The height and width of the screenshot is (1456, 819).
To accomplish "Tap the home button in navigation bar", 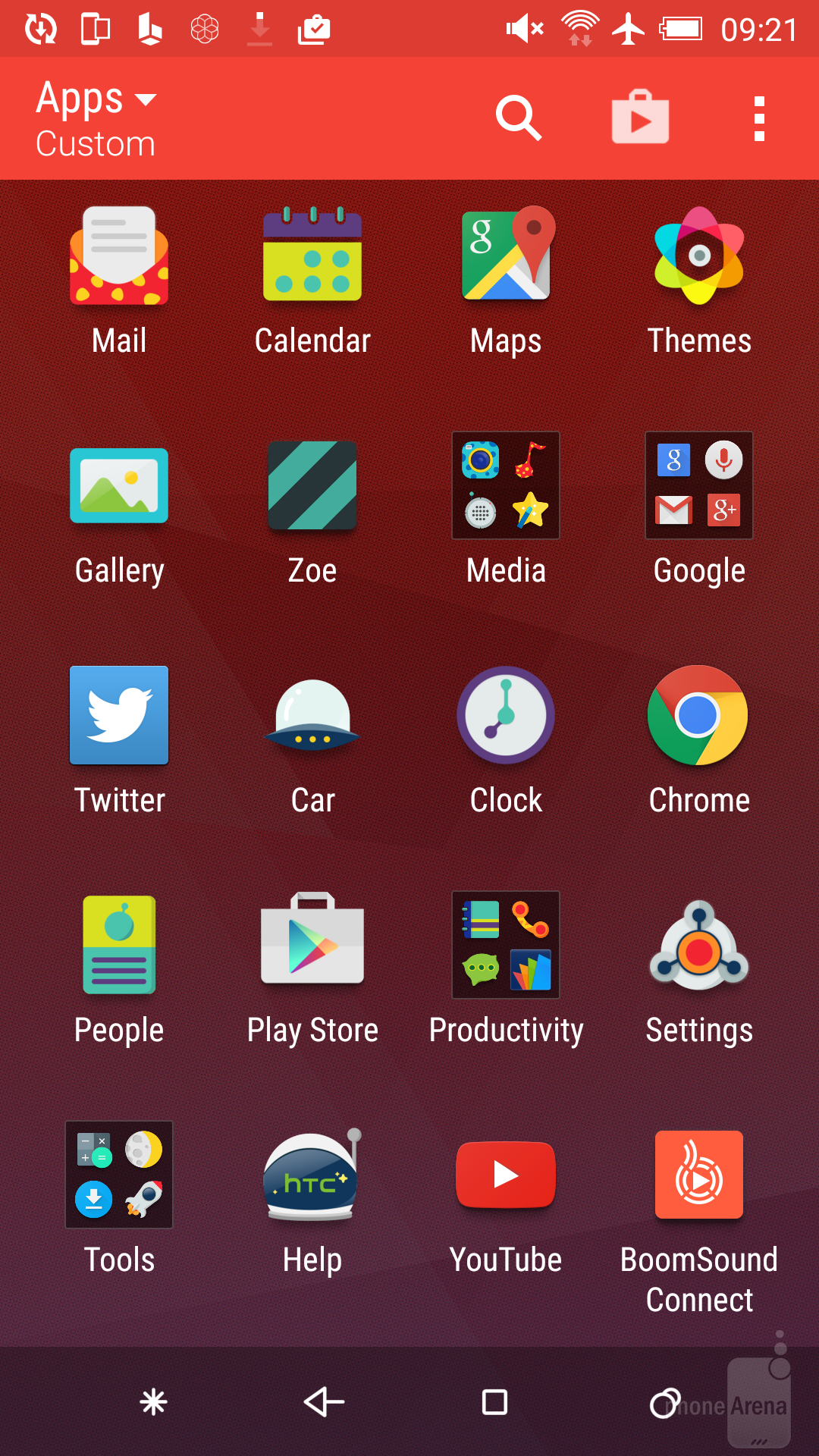I will pos(494,1403).
